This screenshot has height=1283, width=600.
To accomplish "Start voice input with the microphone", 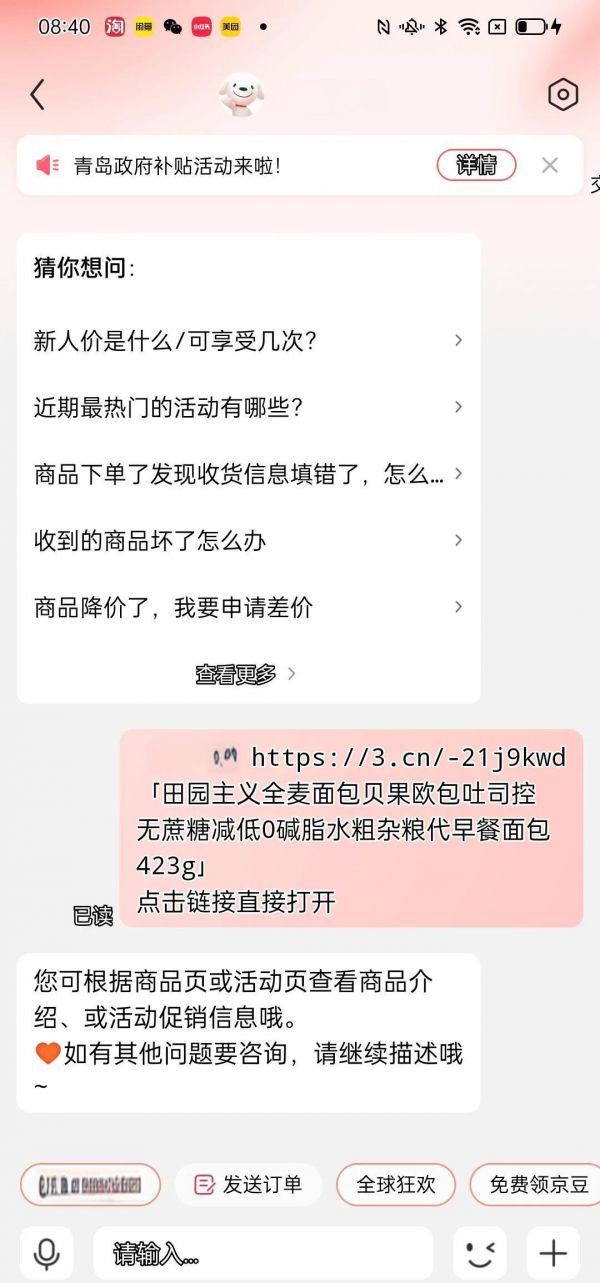I will pyautogui.click(x=46, y=1253).
